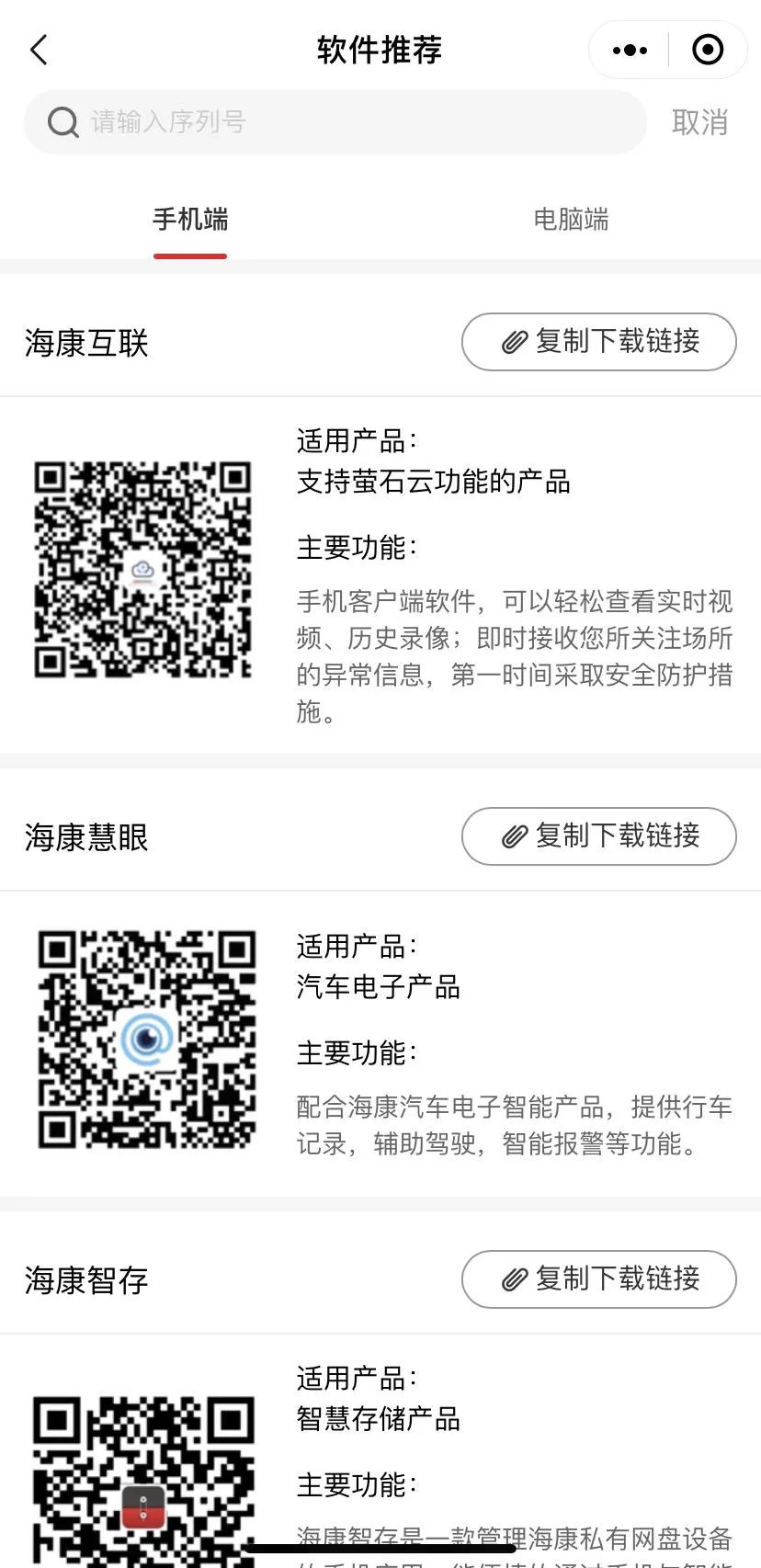This screenshot has height=1568, width=761.
Task: Tap the back arrow at top left
Action: click(x=39, y=50)
